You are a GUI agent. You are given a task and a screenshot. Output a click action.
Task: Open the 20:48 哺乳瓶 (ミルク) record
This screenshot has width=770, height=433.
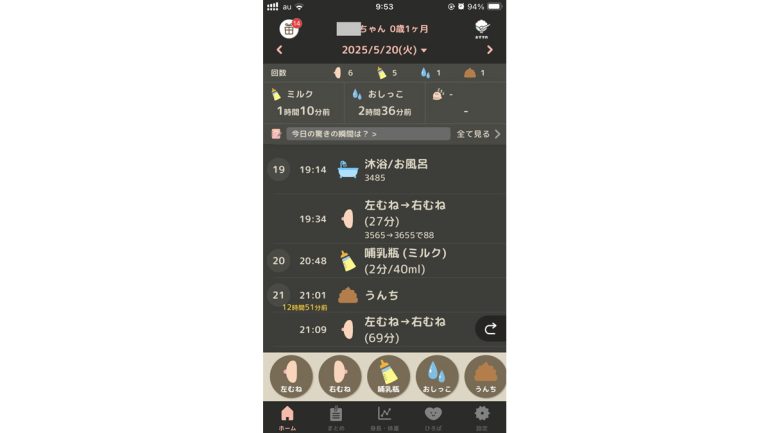click(x=400, y=260)
